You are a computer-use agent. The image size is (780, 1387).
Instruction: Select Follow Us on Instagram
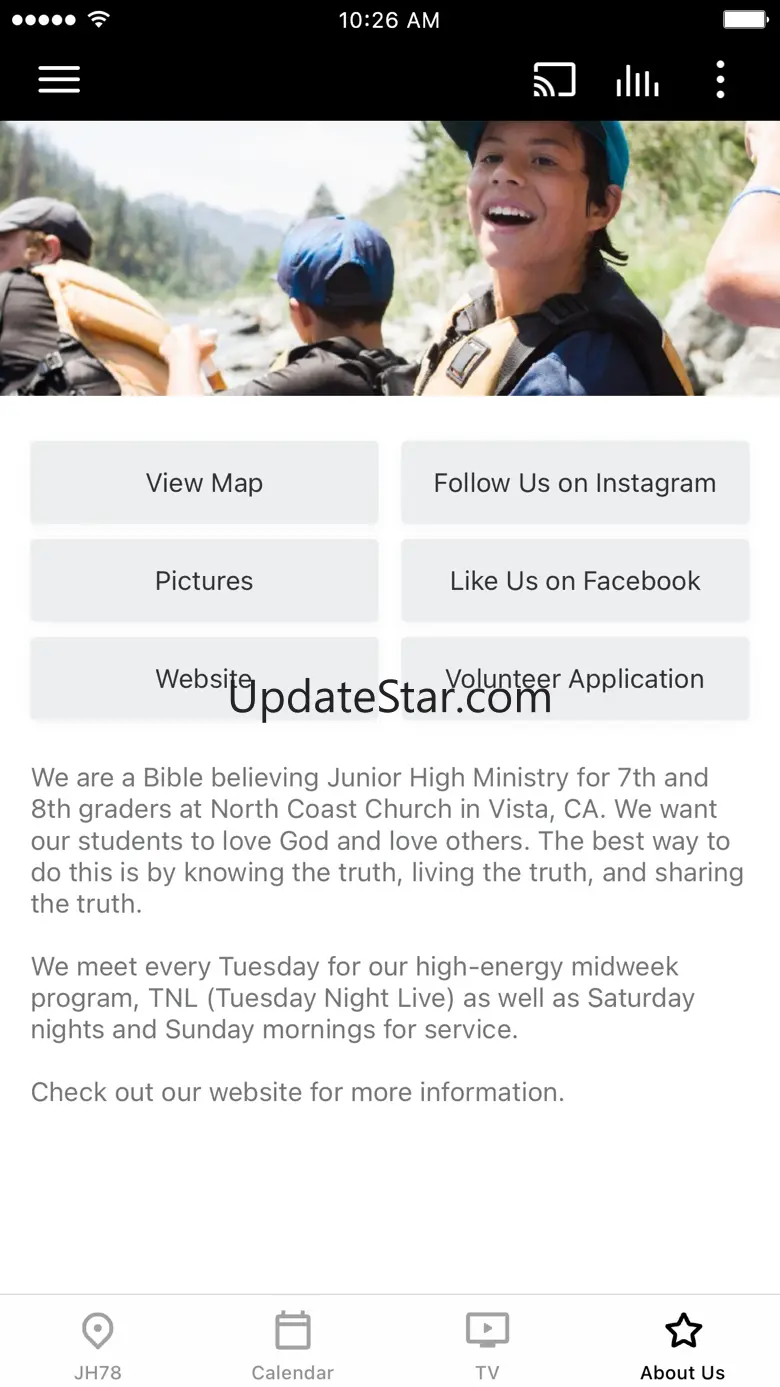coord(575,483)
